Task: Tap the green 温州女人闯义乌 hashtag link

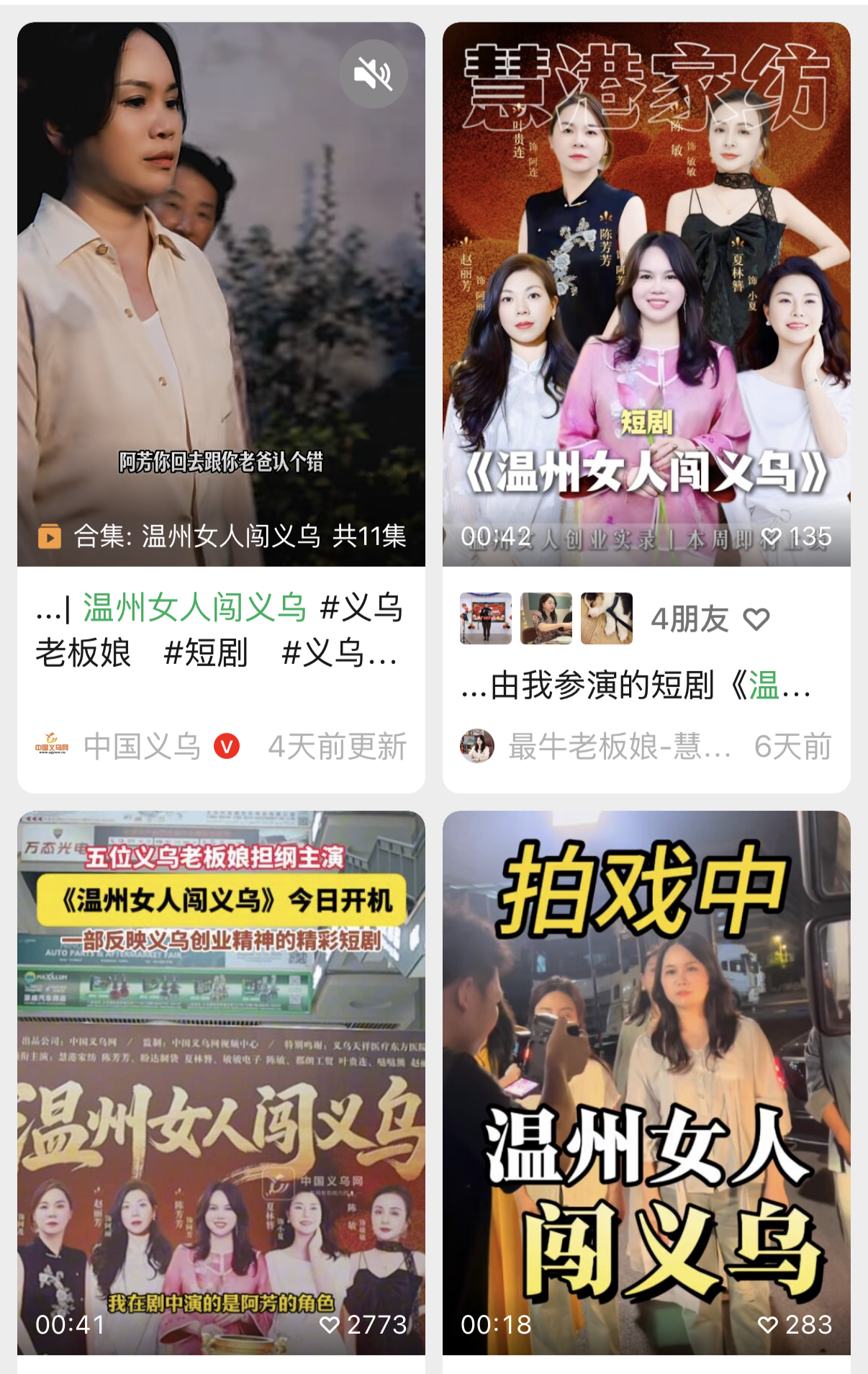Action: tap(195, 608)
